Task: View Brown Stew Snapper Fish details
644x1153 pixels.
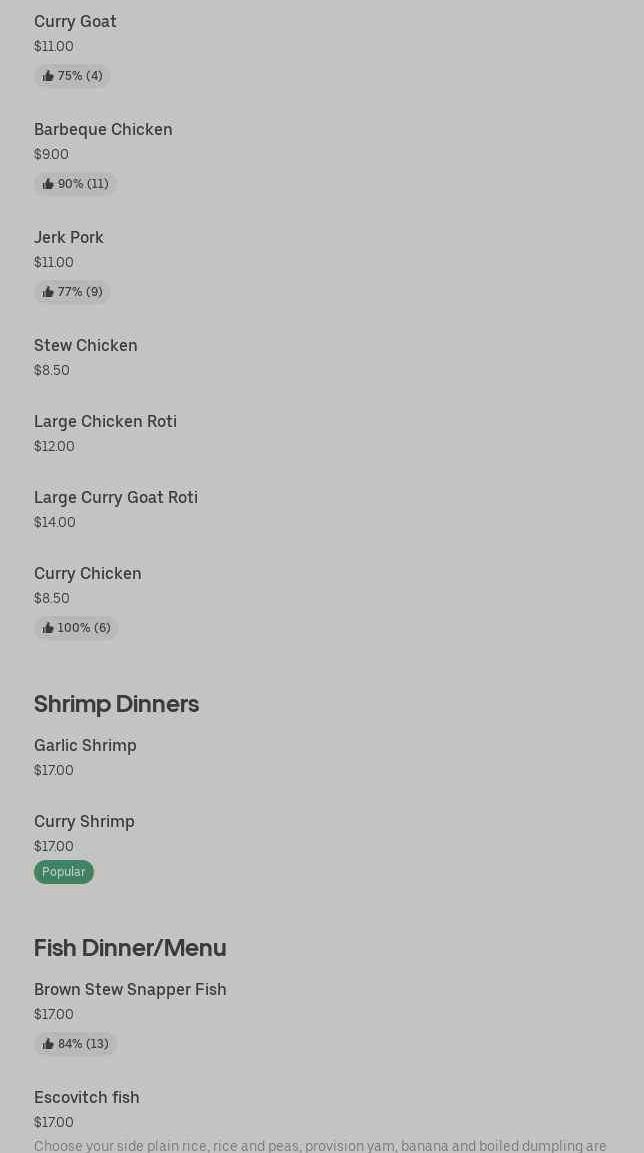Action: [130, 990]
